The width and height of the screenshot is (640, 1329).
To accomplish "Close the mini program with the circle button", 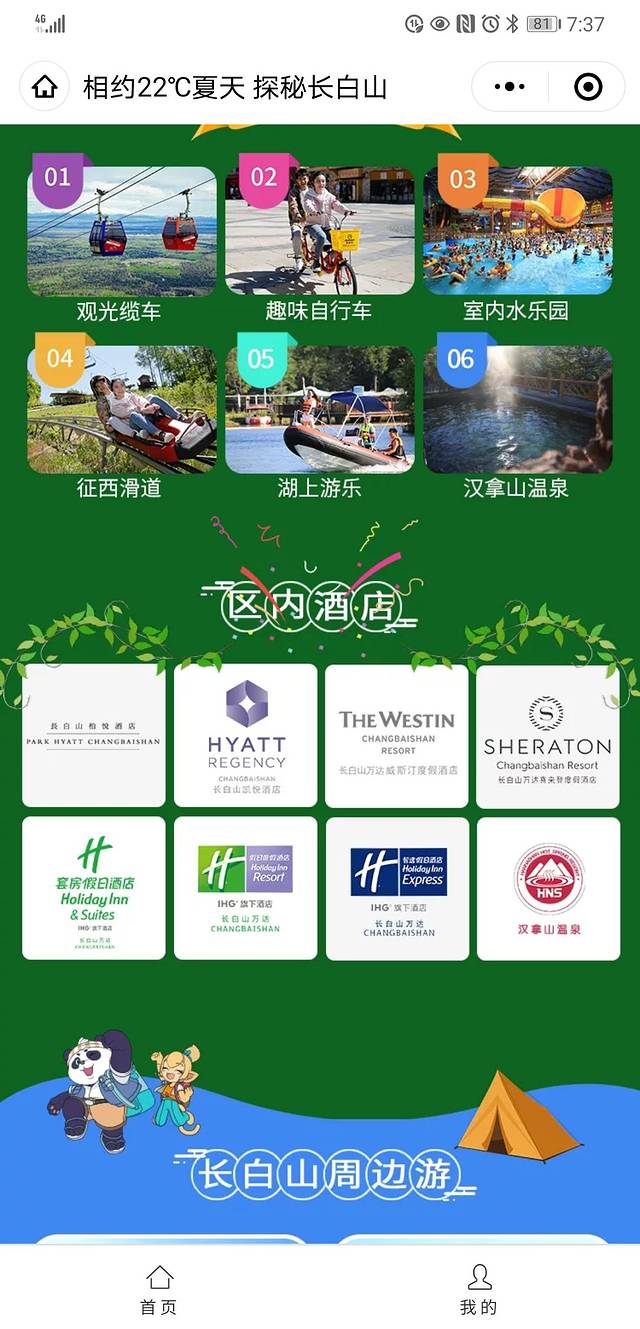I will [589, 87].
